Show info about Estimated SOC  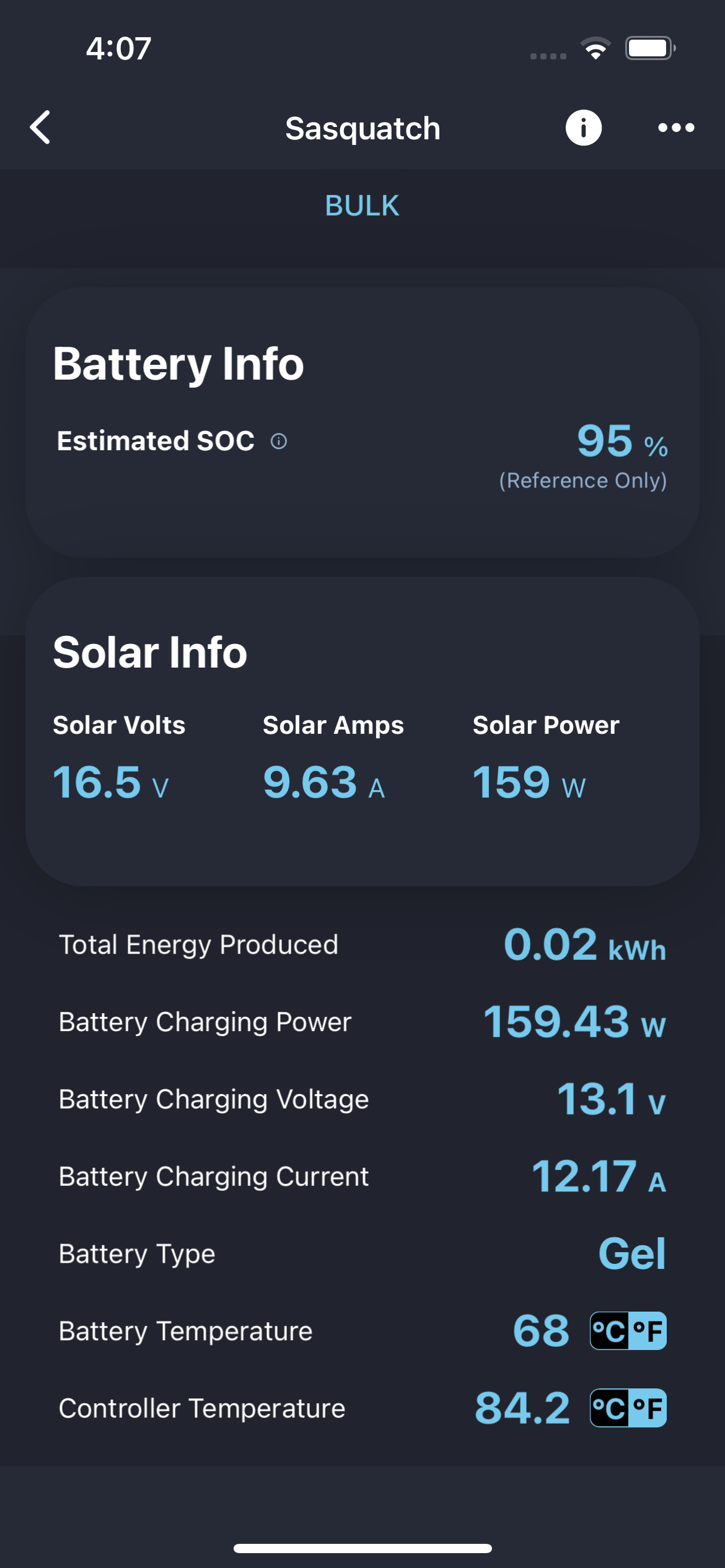(279, 441)
